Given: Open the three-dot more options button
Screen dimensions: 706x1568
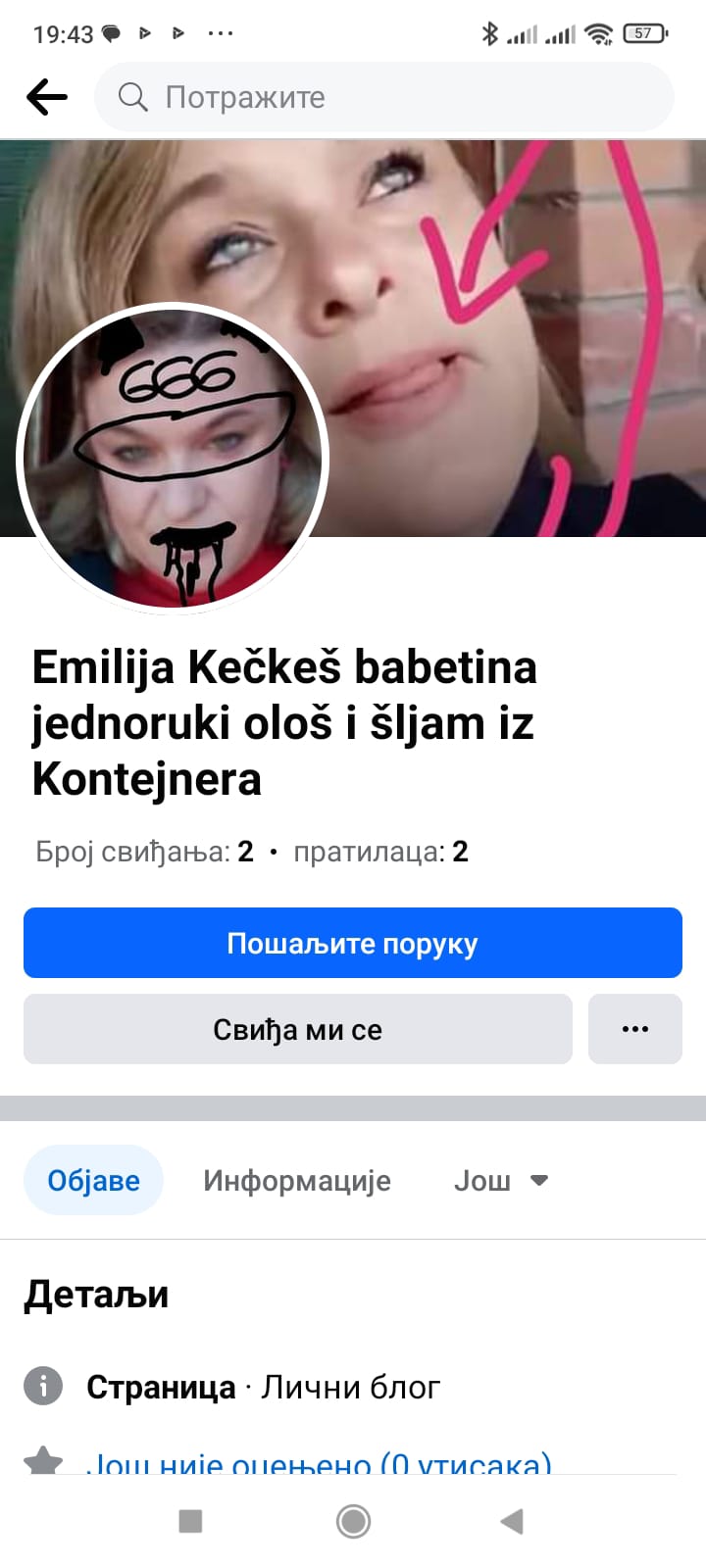Looking at the screenshot, I should click(634, 1029).
